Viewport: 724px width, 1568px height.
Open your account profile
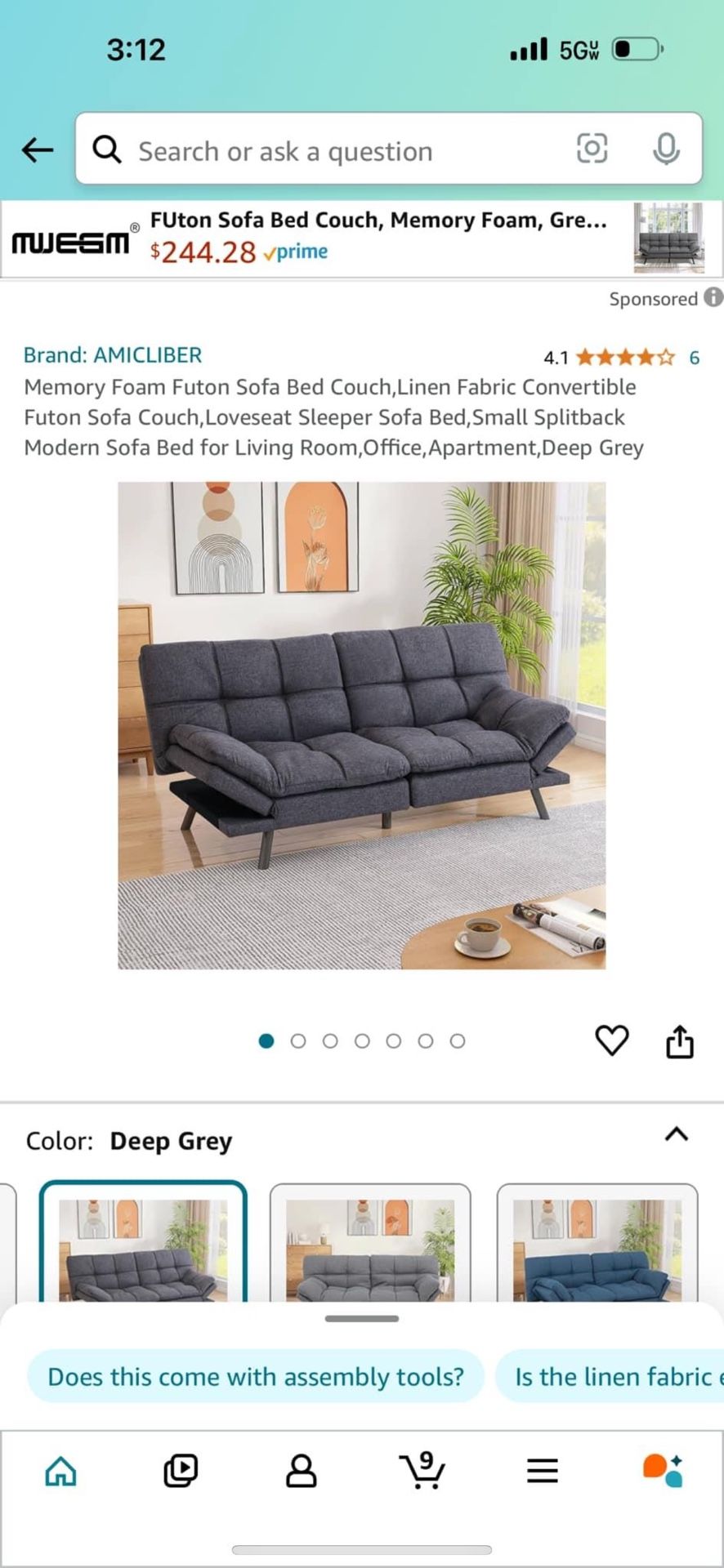[302, 1470]
